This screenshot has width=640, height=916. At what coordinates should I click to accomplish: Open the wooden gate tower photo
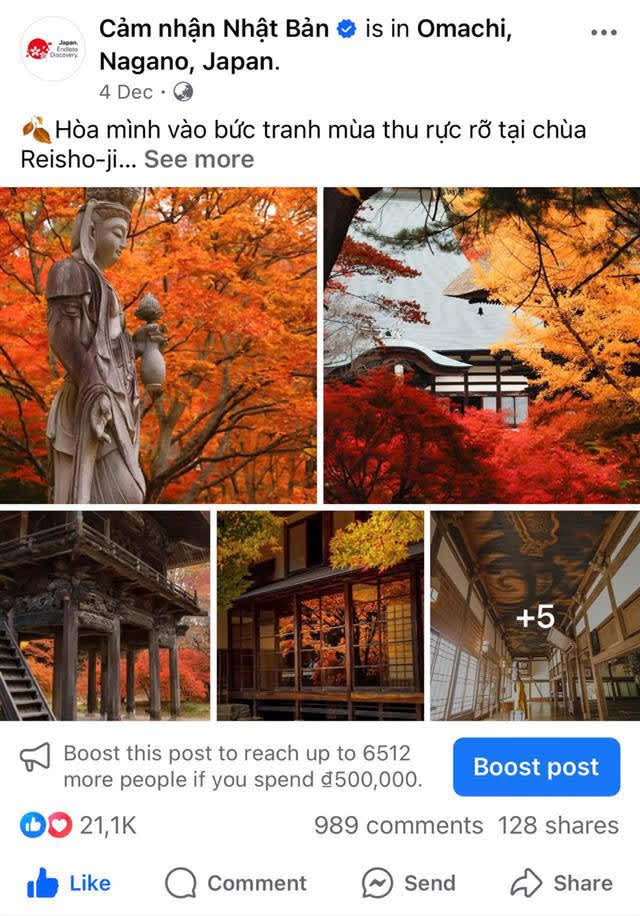pos(105,615)
